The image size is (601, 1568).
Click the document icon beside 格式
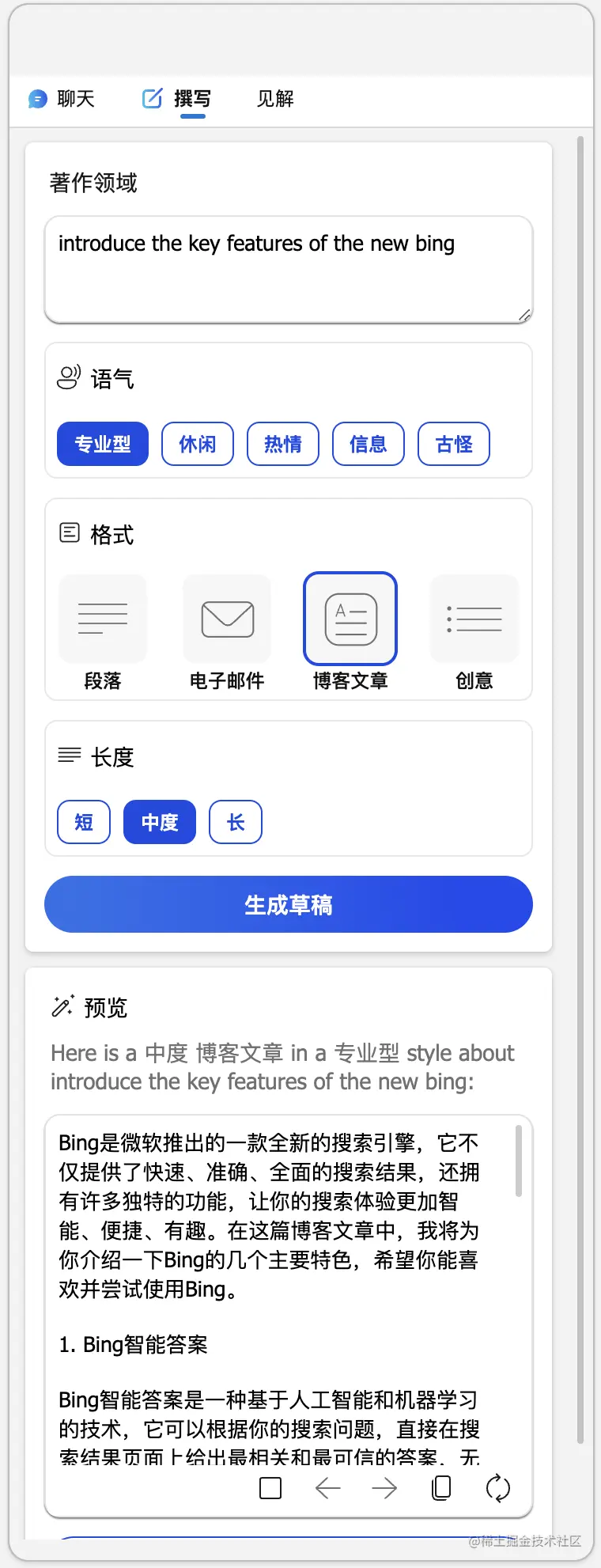(70, 534)
